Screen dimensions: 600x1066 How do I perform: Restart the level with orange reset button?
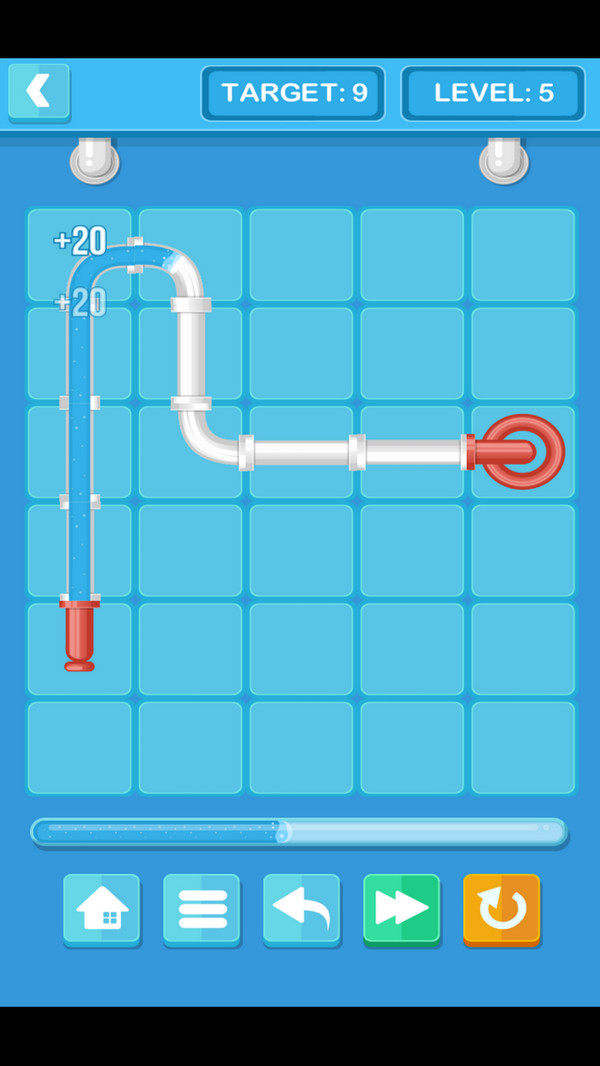501,908
